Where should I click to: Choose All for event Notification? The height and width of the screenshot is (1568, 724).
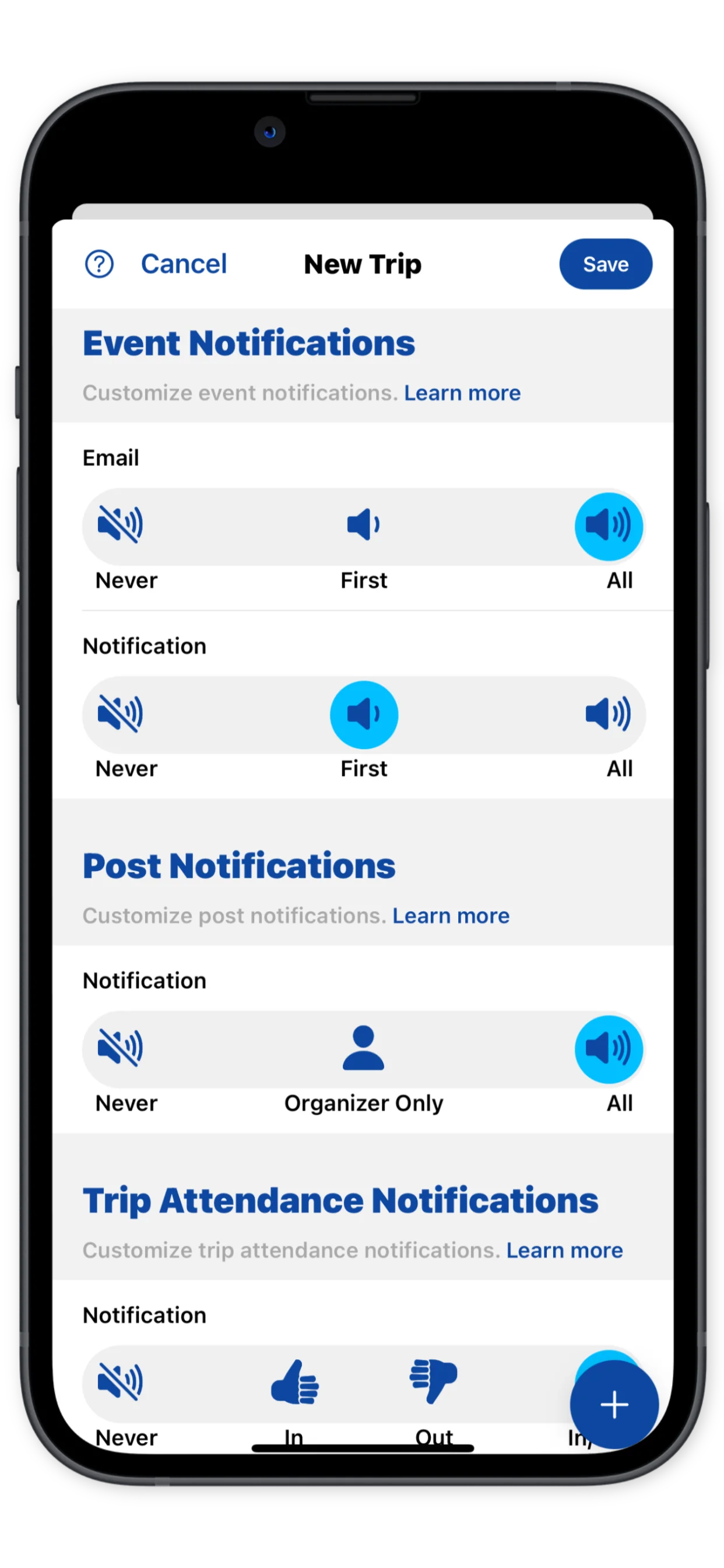click(609, 713)
